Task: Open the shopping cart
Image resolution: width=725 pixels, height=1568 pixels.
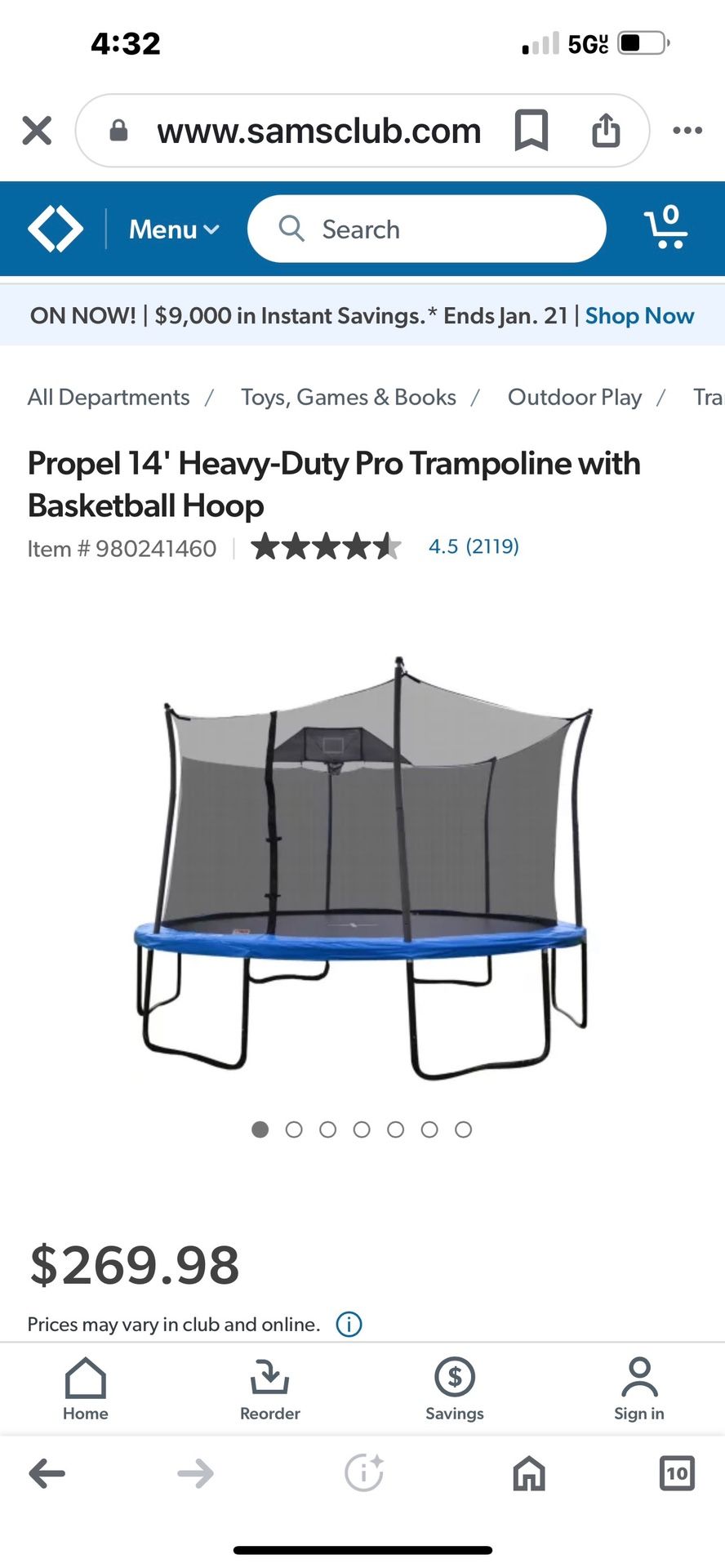Action: [665, 229]
